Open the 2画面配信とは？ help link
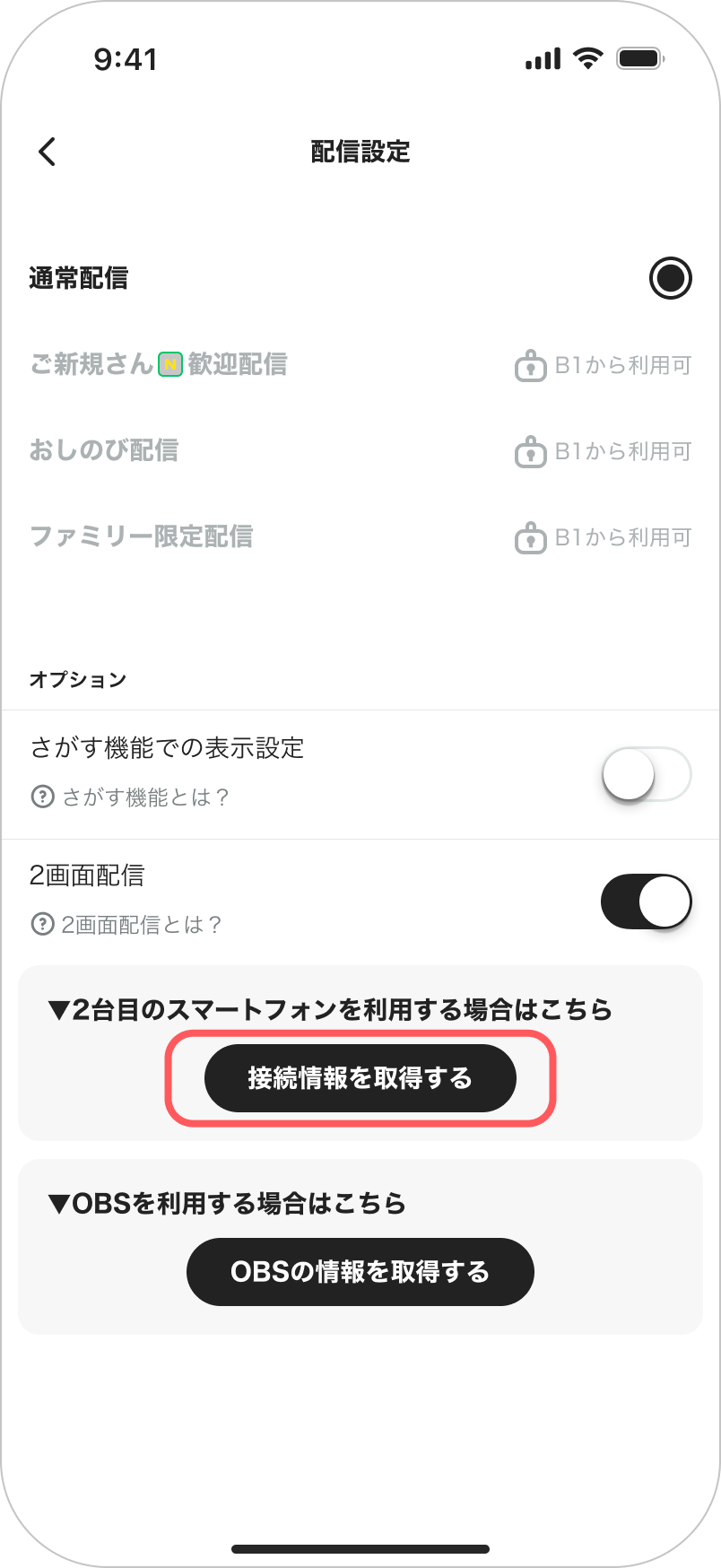Viewport: 721px width, 1568px height. pos(126,924)
